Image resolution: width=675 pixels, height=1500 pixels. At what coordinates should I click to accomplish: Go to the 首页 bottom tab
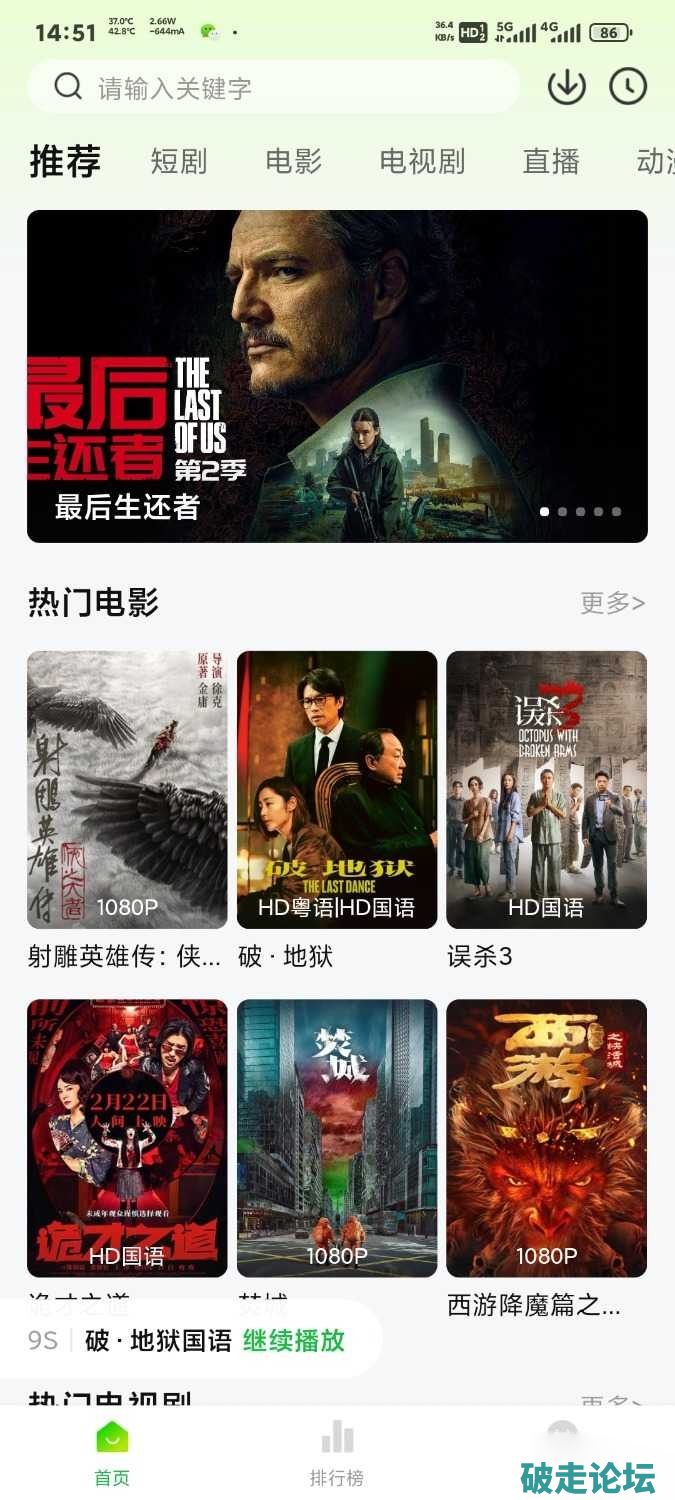tap(112, 1455)
